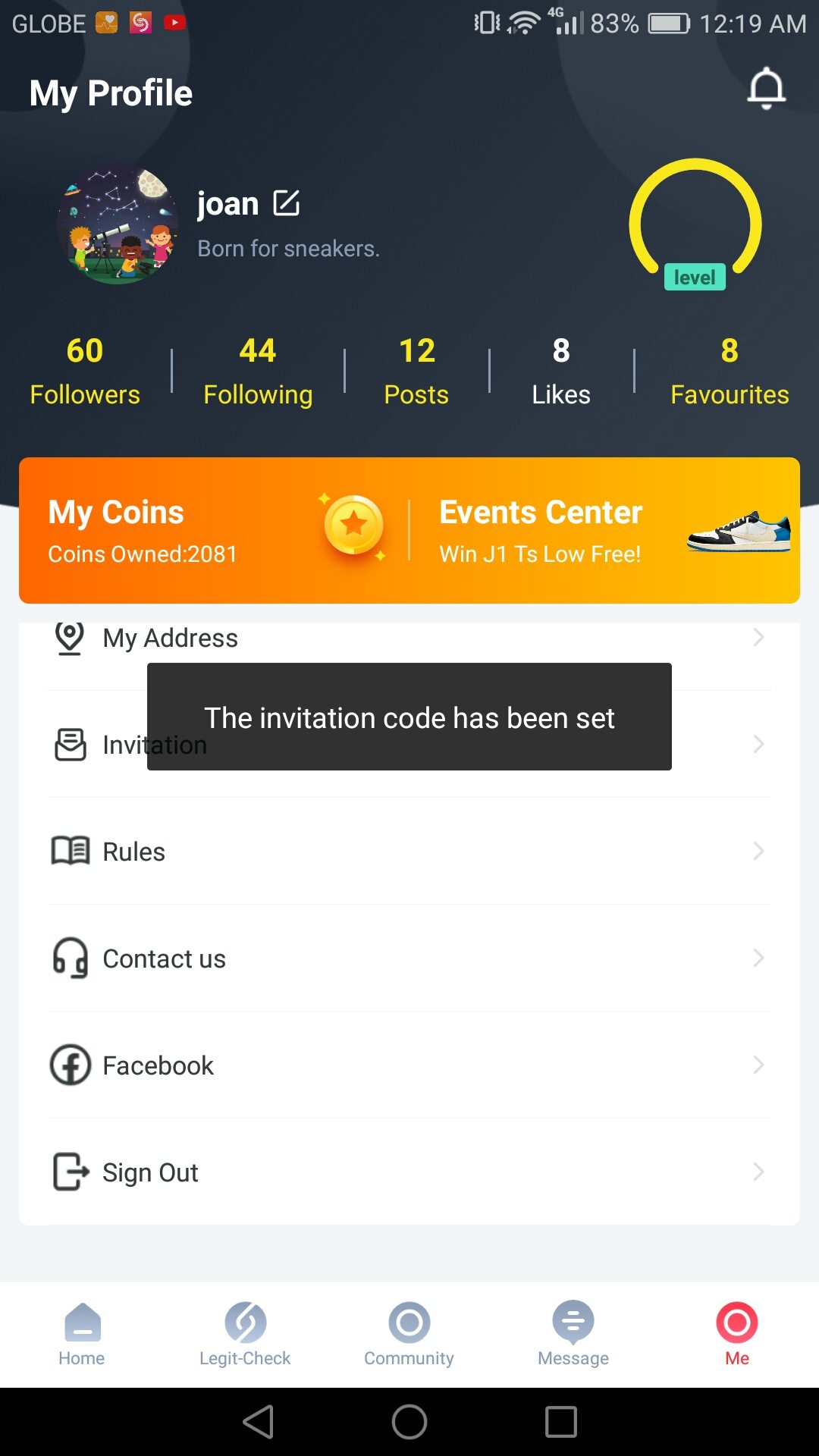View my Posts
Screen dimensions: 819x1456
pos(416,372)
